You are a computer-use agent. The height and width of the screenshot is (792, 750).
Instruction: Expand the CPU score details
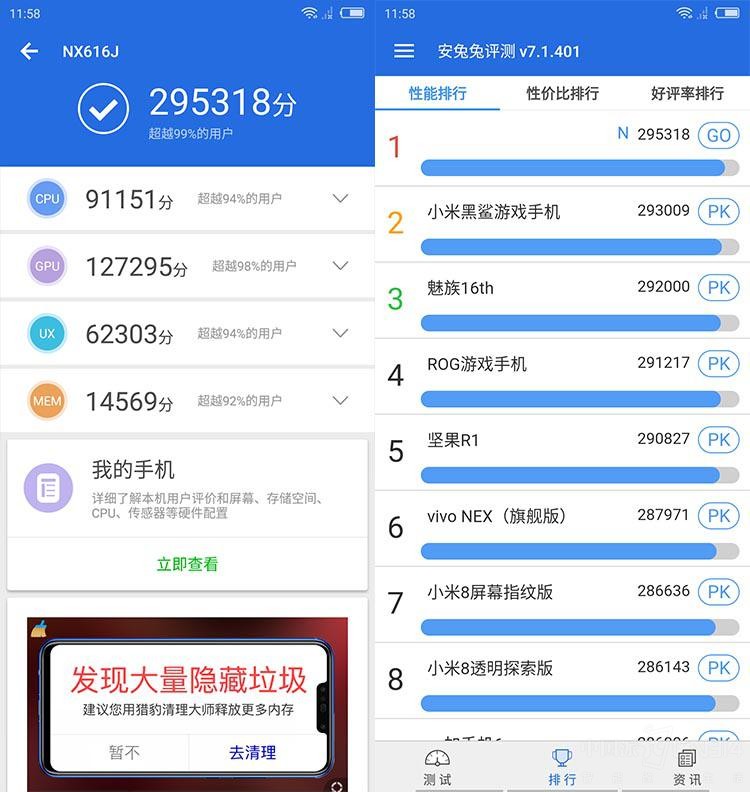click(x=340, y=199)
